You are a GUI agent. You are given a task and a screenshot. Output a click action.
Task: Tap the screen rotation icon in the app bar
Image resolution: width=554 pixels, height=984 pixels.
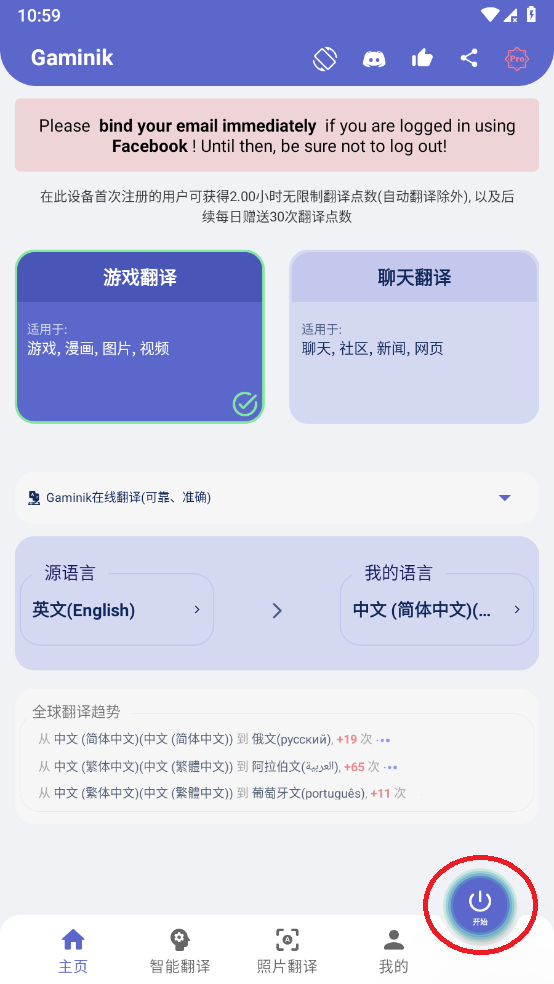tap(325, 59)
